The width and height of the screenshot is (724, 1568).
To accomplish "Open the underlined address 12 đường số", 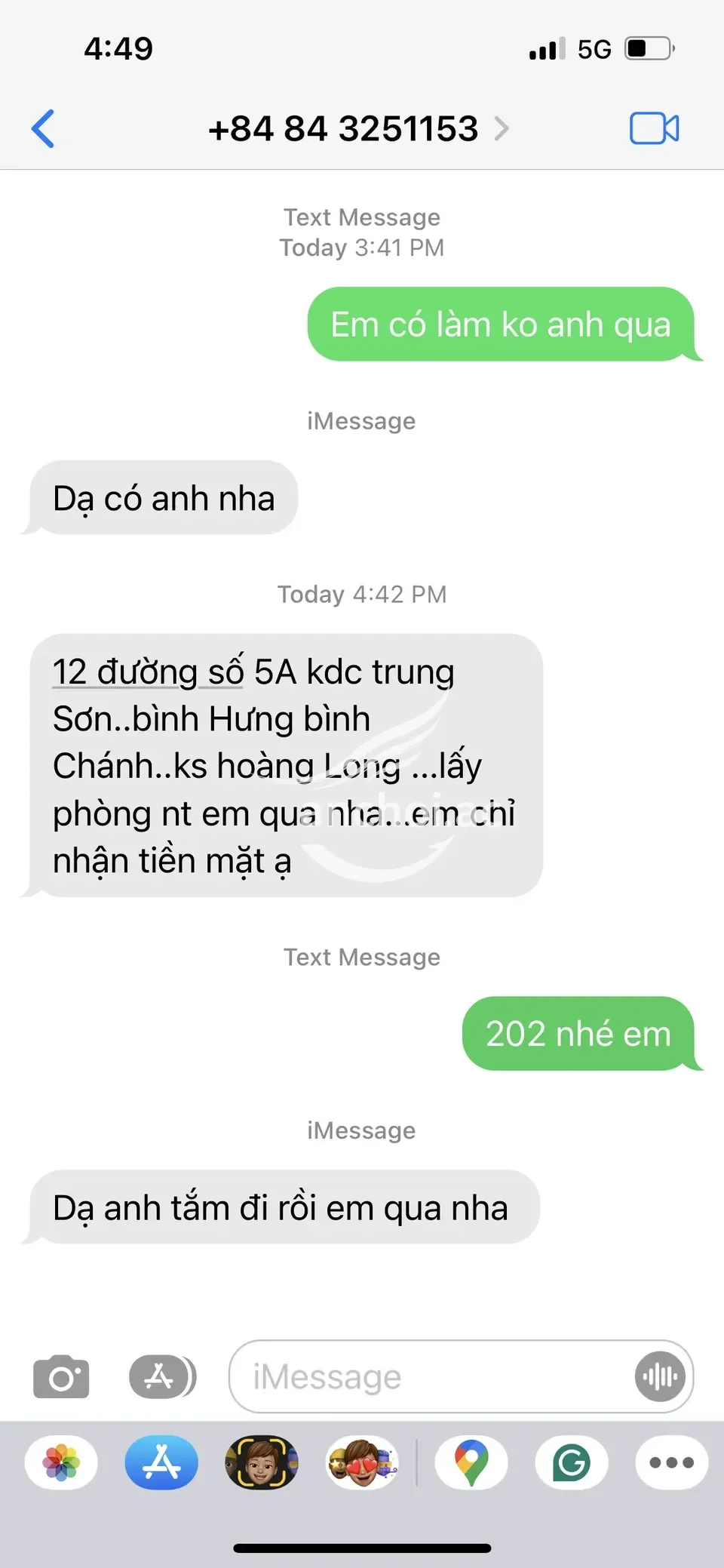I will pyautogui.click(x=148, y=672).
